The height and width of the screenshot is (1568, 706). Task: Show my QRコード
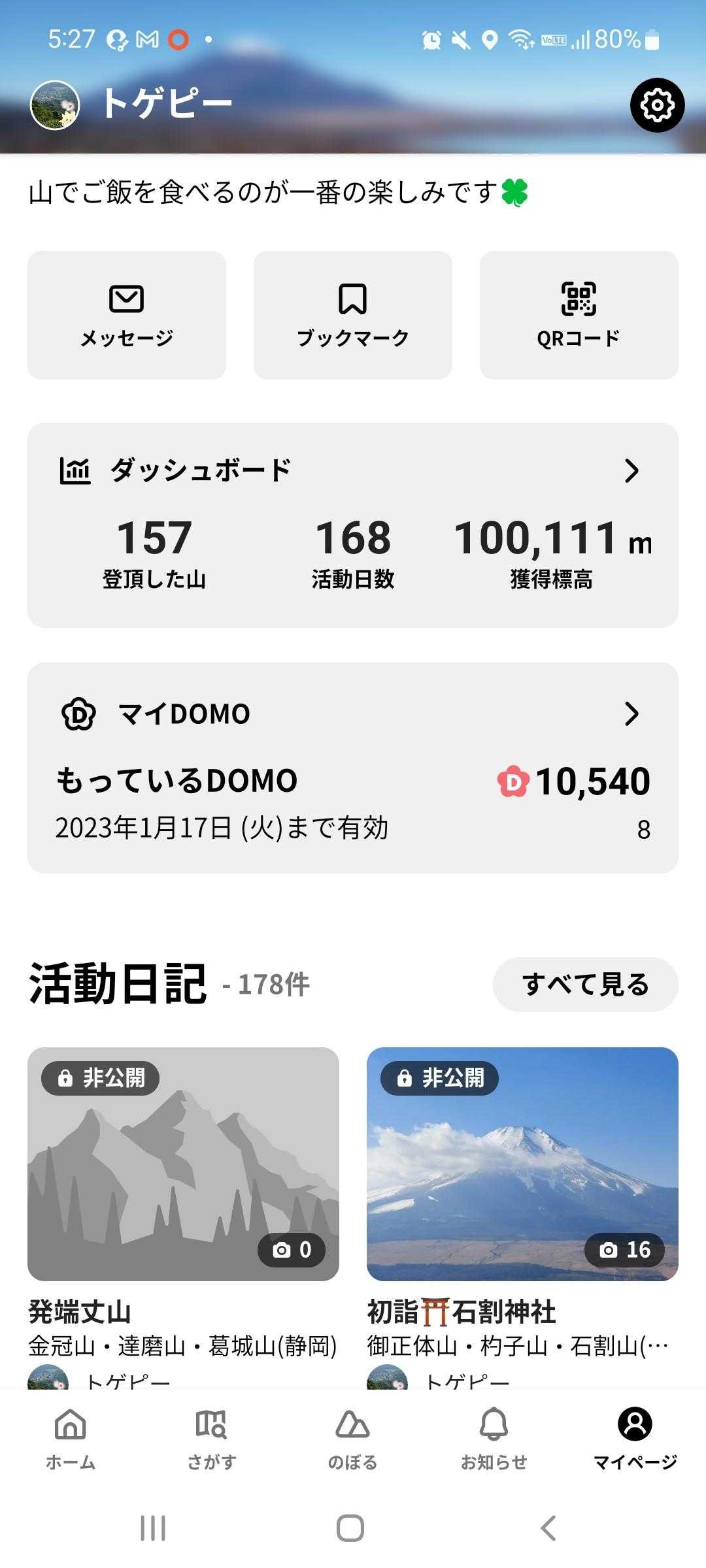pos(579,315)
